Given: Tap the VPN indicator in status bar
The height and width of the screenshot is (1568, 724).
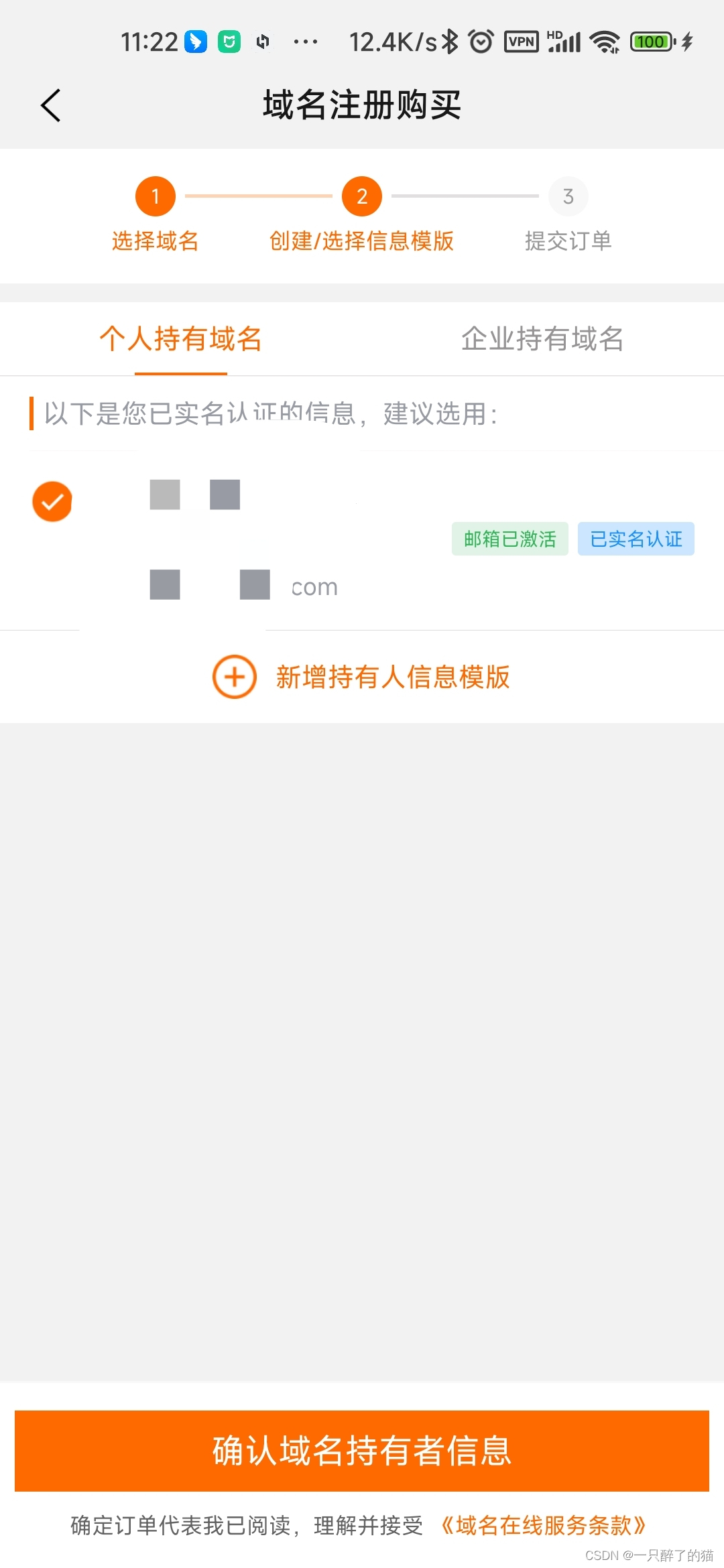Looking at the screenshot, I should tap(522, 42).
